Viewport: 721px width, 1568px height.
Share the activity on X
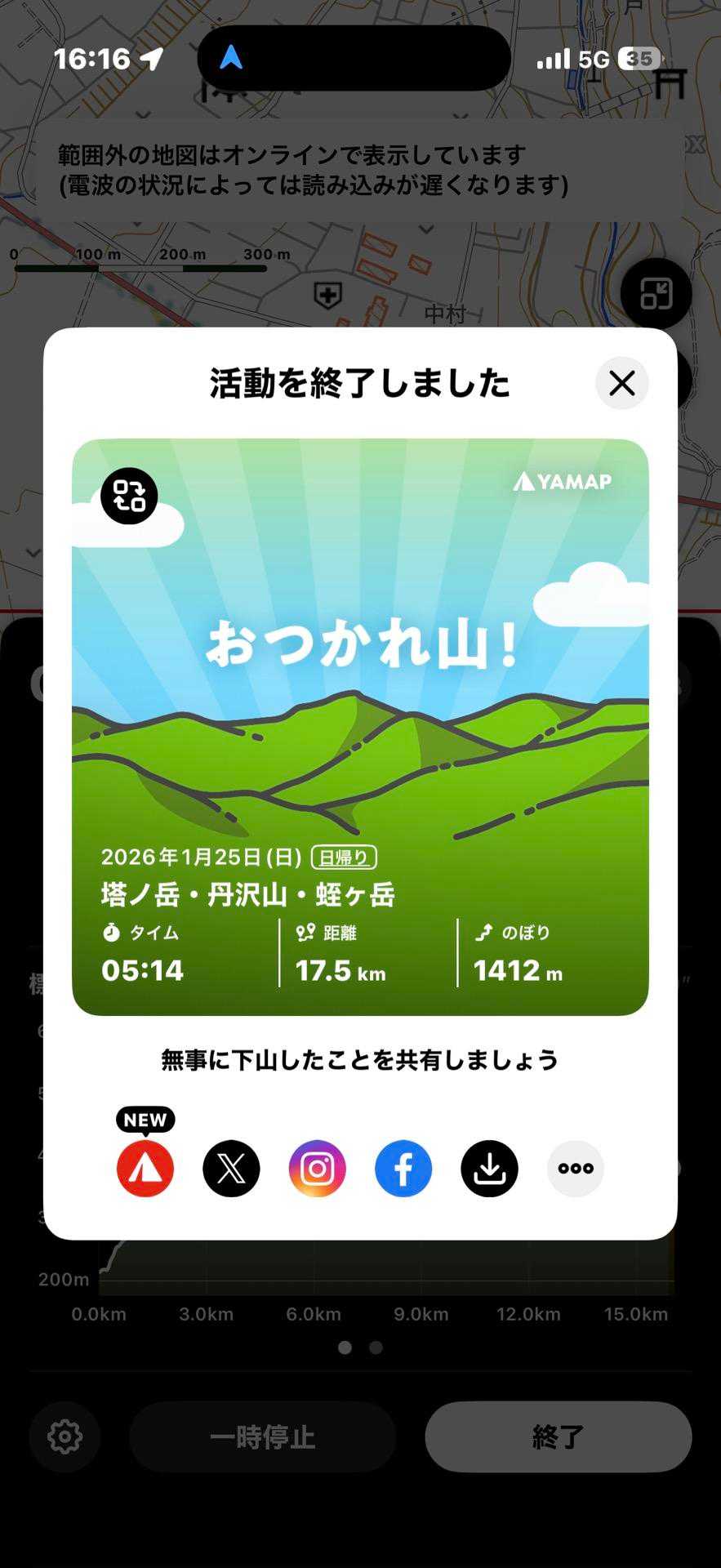click(x=231, y=1169)
